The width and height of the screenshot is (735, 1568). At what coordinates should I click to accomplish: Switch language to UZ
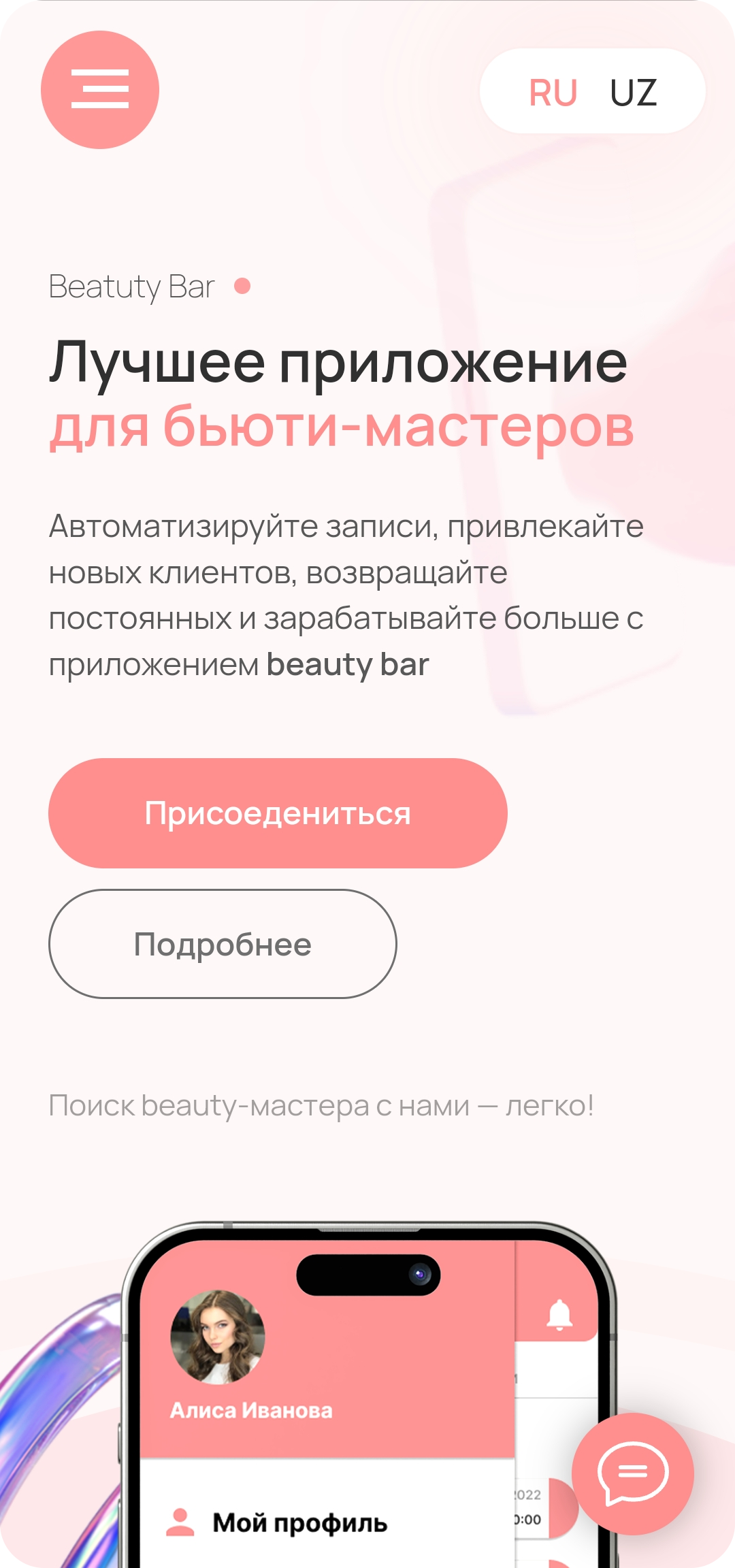(633, 93)
